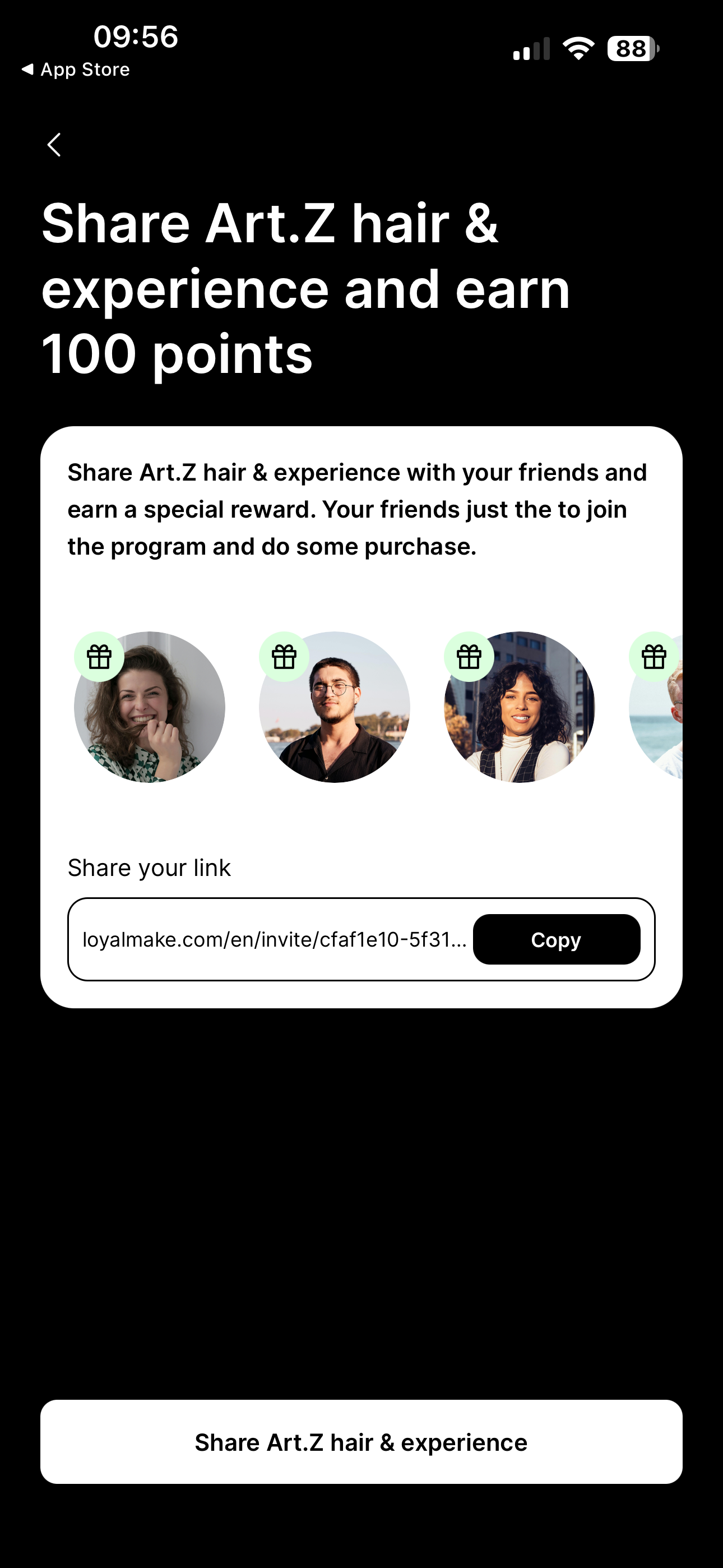Return to App Store via status bar link

coord(76,70)
